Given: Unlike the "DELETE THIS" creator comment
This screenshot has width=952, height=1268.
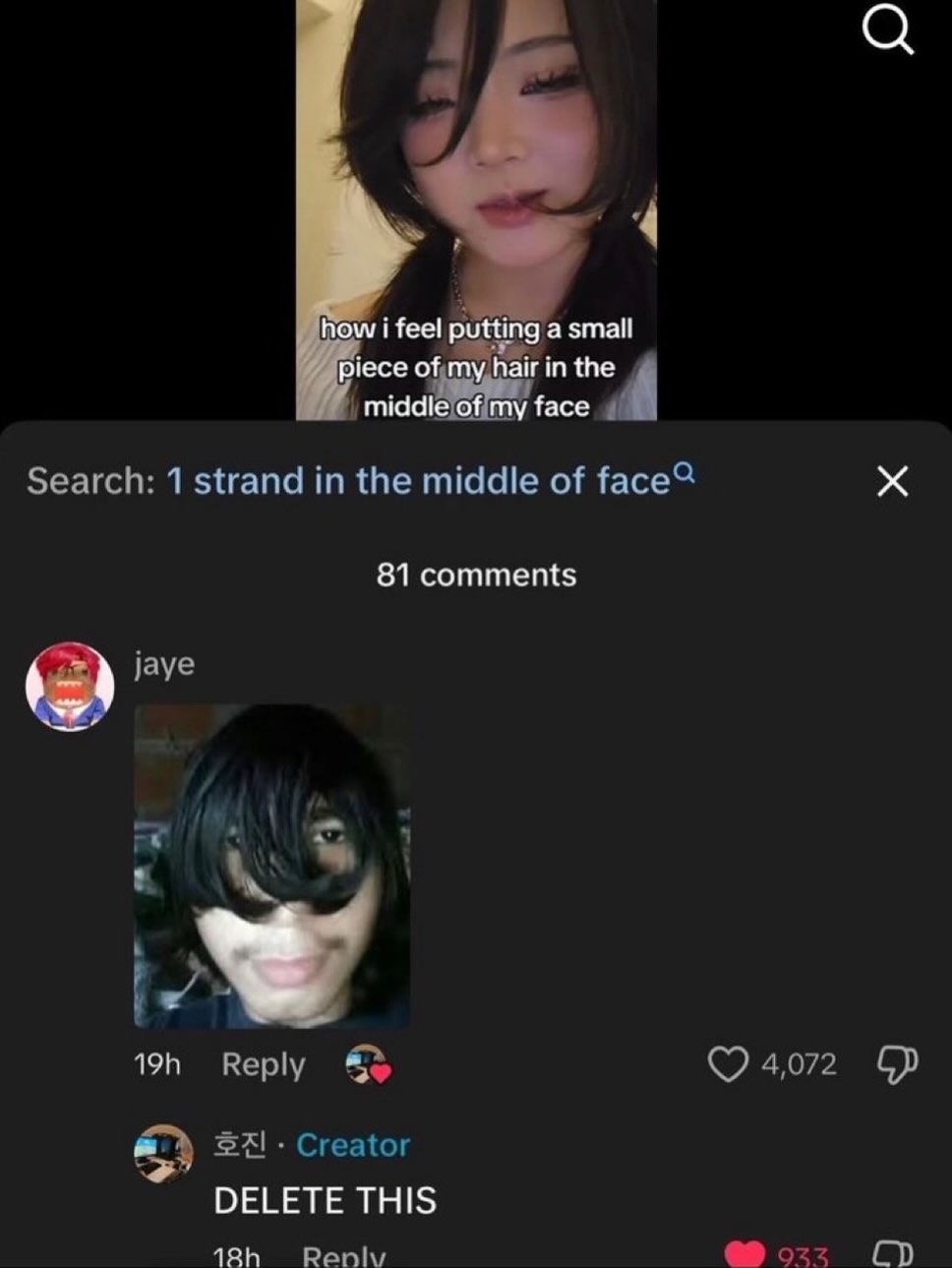Looking at the screenshot, I should [x=744, y=1255].
